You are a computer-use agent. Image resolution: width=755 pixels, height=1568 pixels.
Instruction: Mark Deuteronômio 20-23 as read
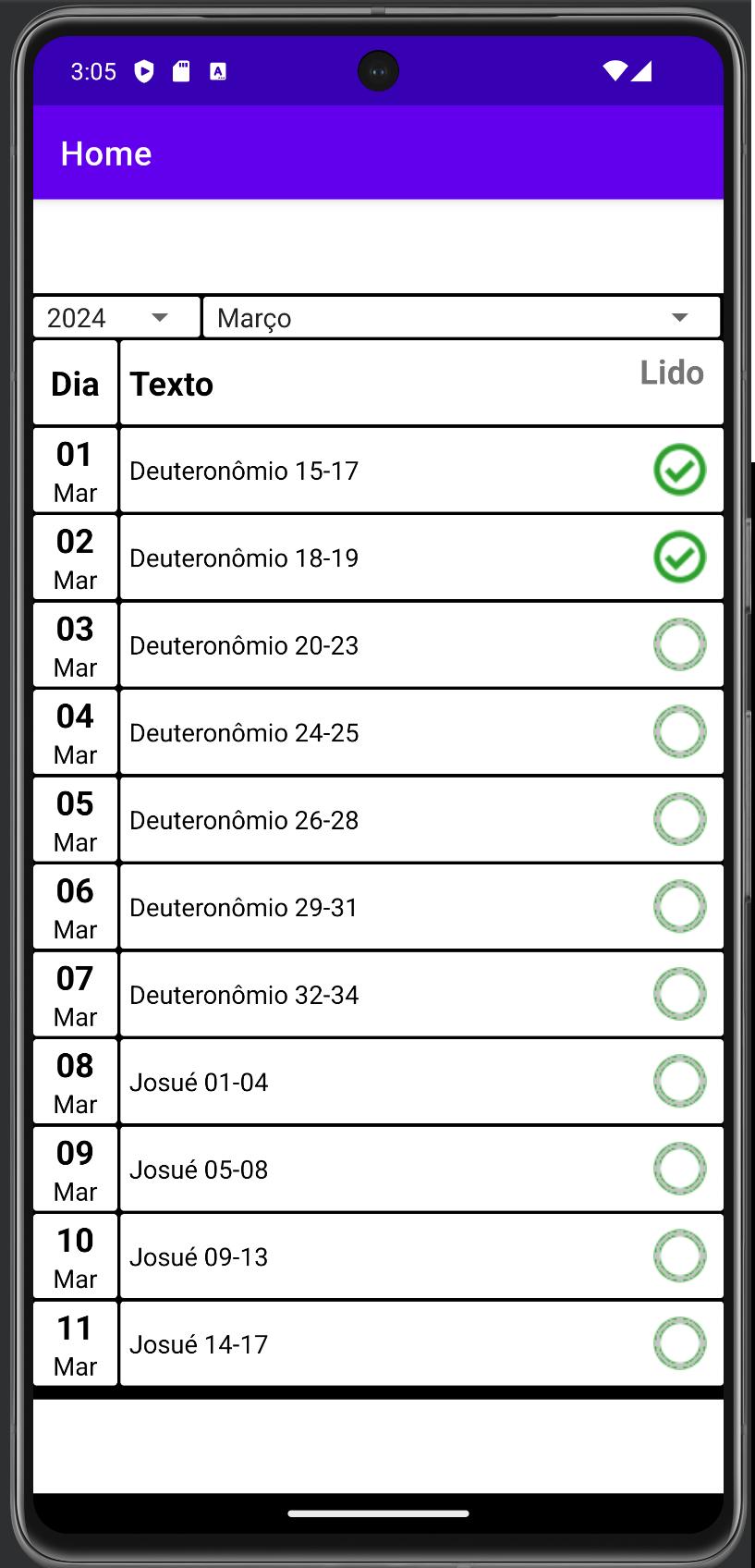tap(680, 644)
